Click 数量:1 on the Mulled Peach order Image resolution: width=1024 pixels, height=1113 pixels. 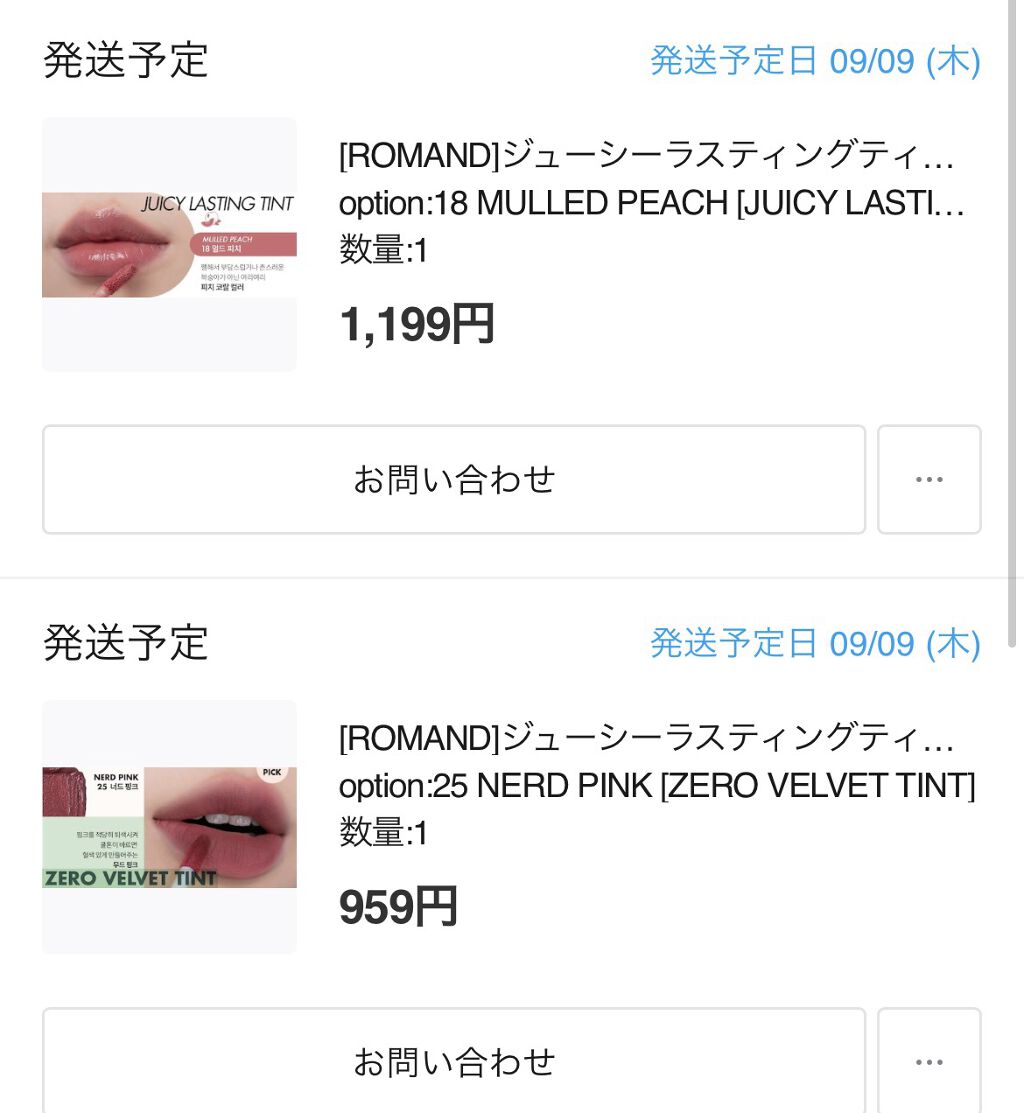click(381, 251)
